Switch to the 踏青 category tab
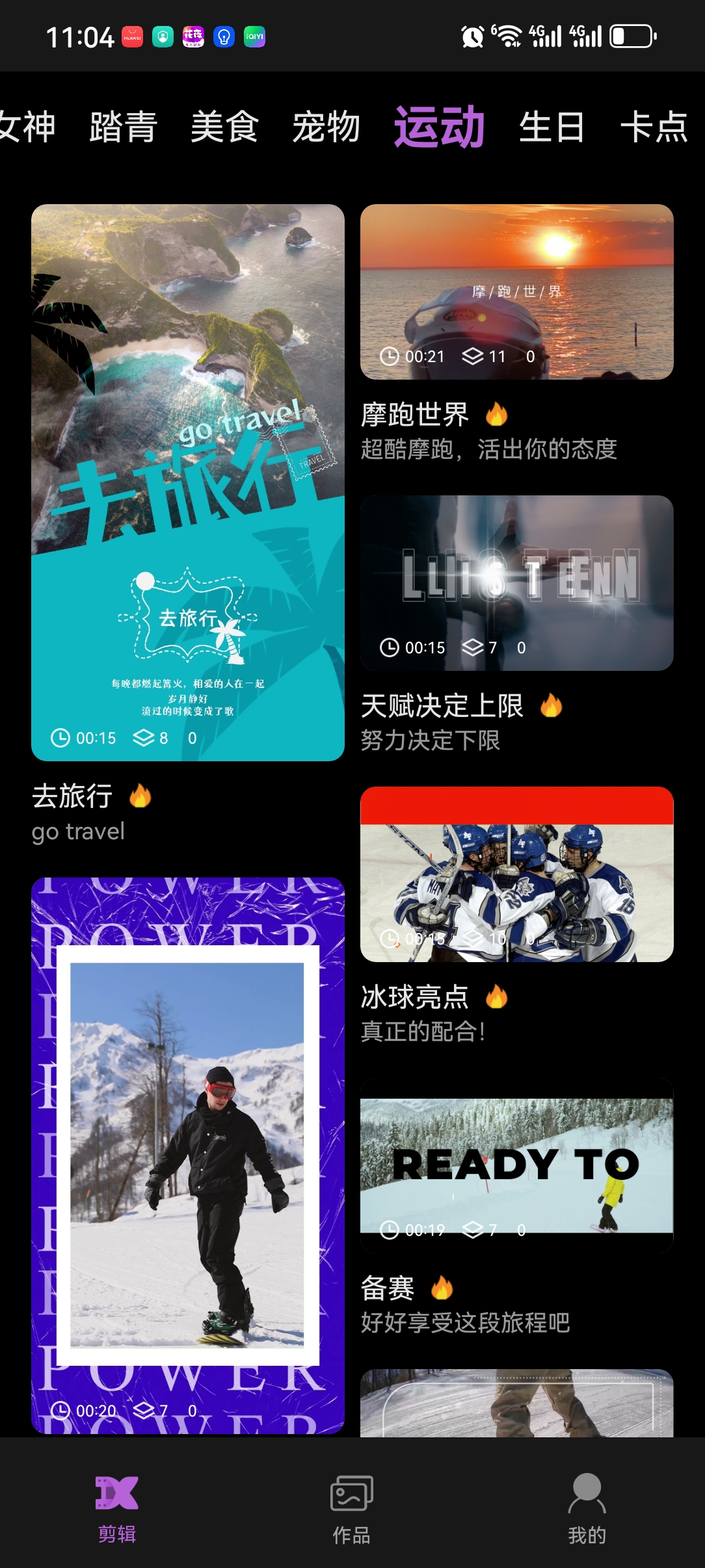The image size is (705, 1568). tap(124, 127)
